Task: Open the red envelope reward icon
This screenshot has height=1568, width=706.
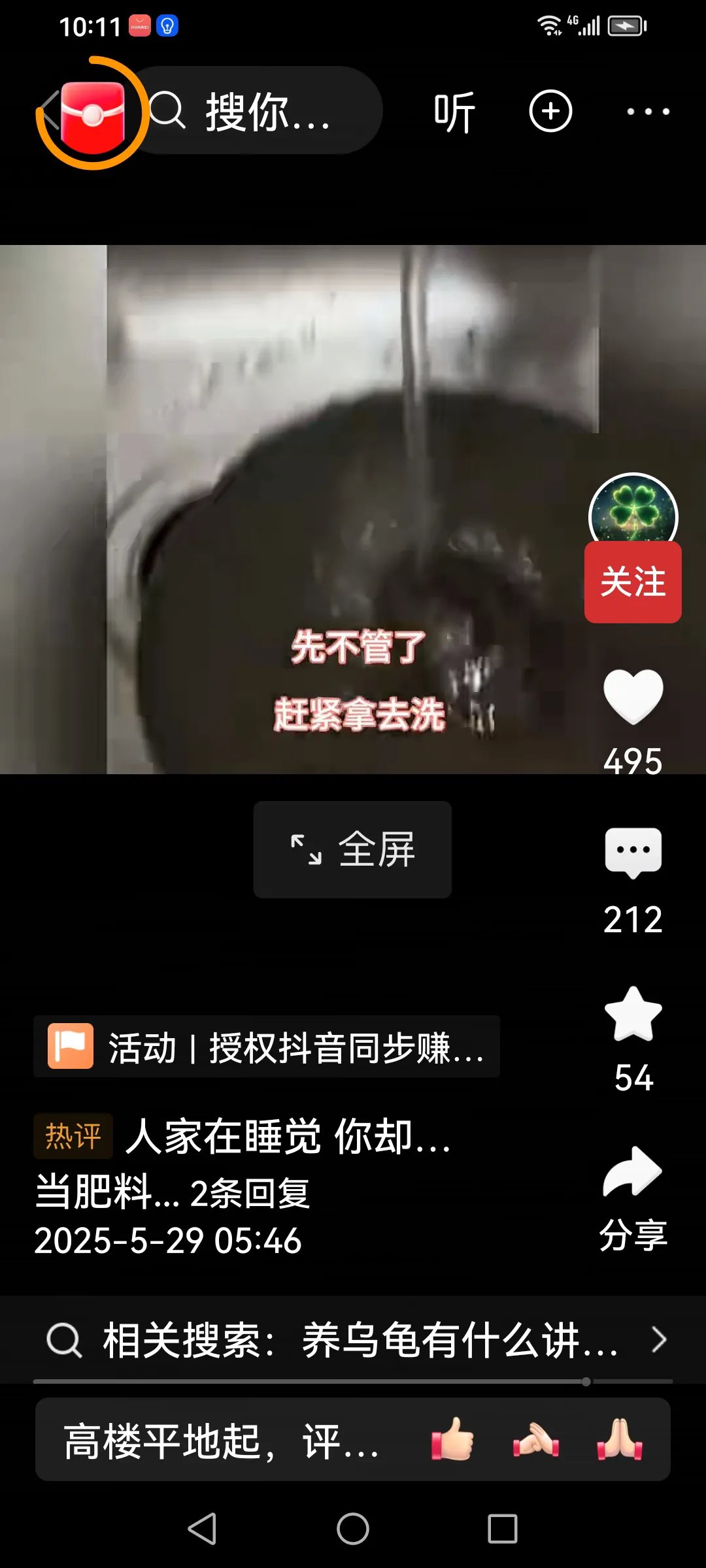Action: point(93,114)
